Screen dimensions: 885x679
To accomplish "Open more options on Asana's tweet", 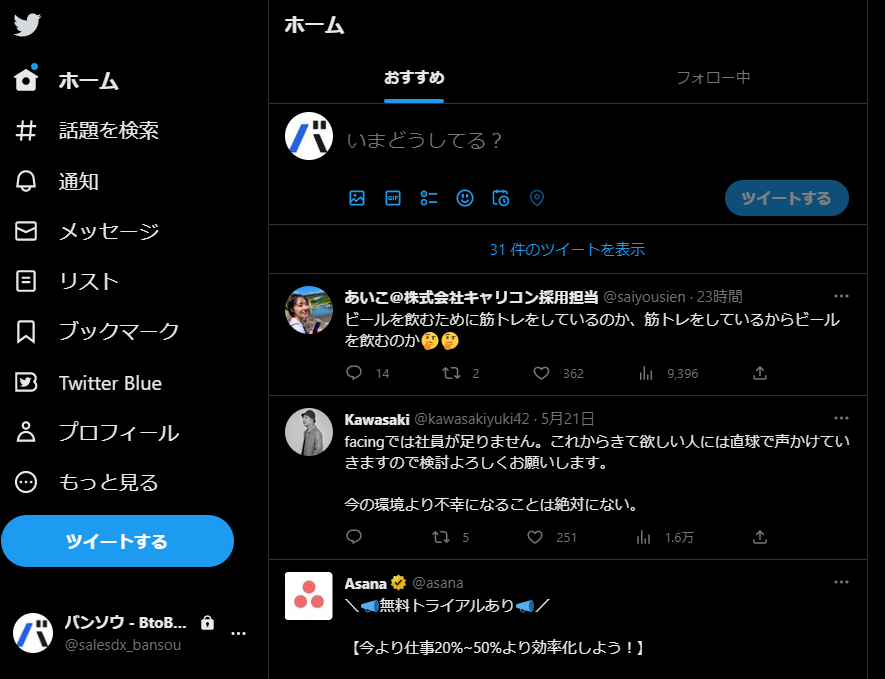I will click(x=841, y=581).
